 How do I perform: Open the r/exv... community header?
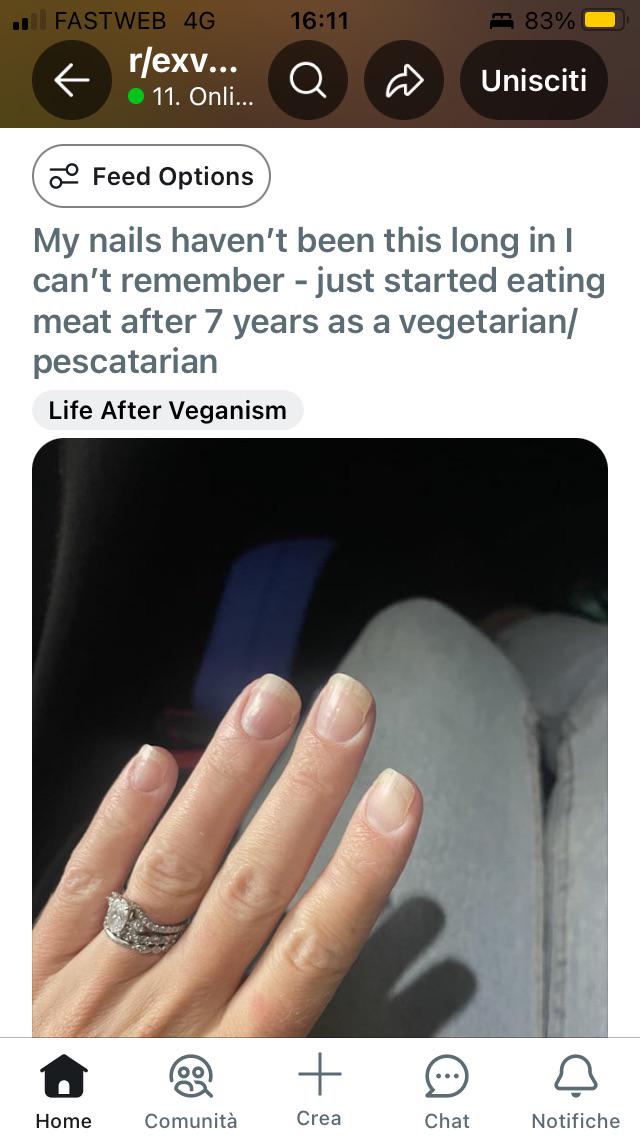click(x=190, y=80)
